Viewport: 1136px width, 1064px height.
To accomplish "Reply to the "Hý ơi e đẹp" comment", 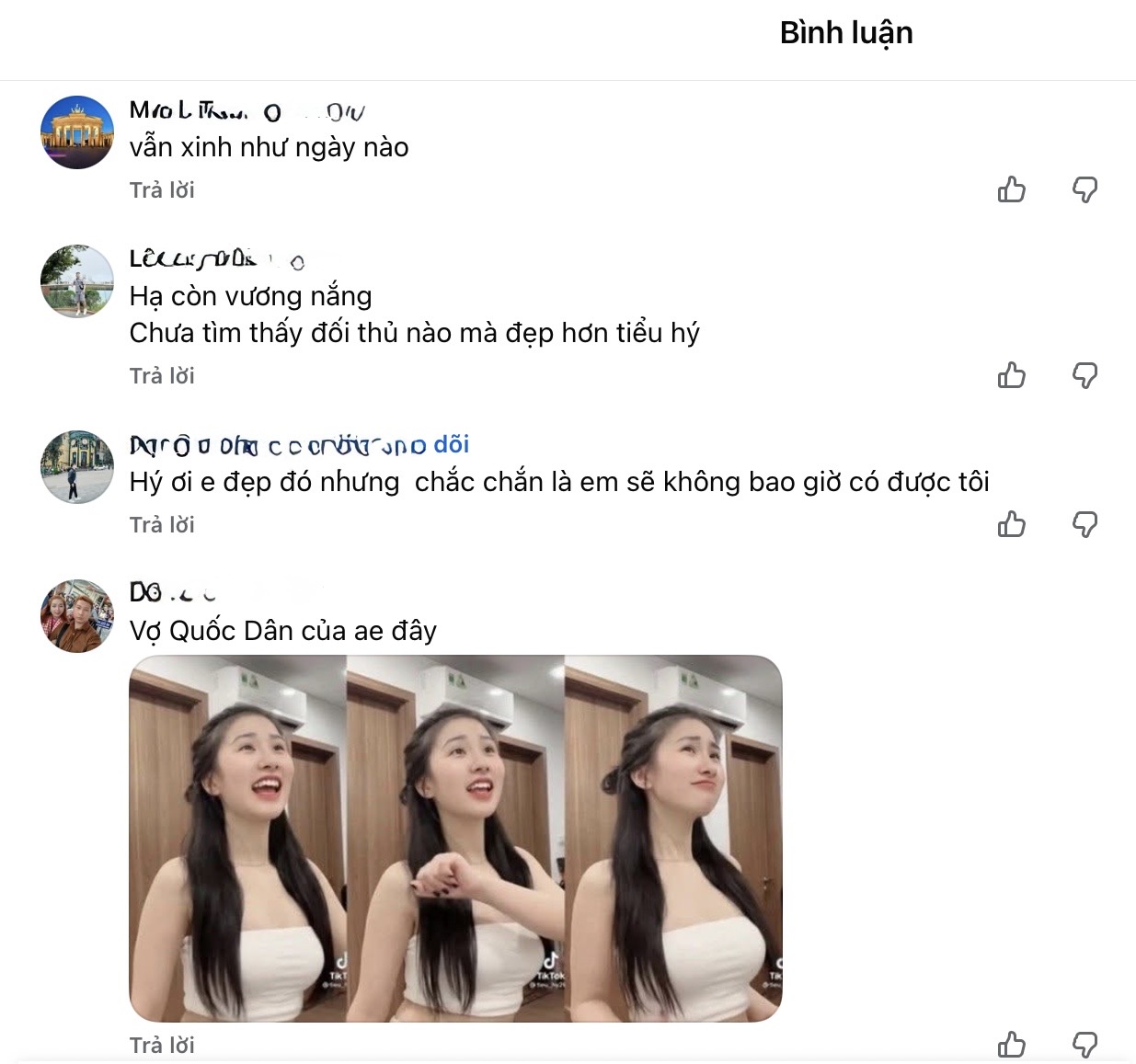I will click(162, 525).
